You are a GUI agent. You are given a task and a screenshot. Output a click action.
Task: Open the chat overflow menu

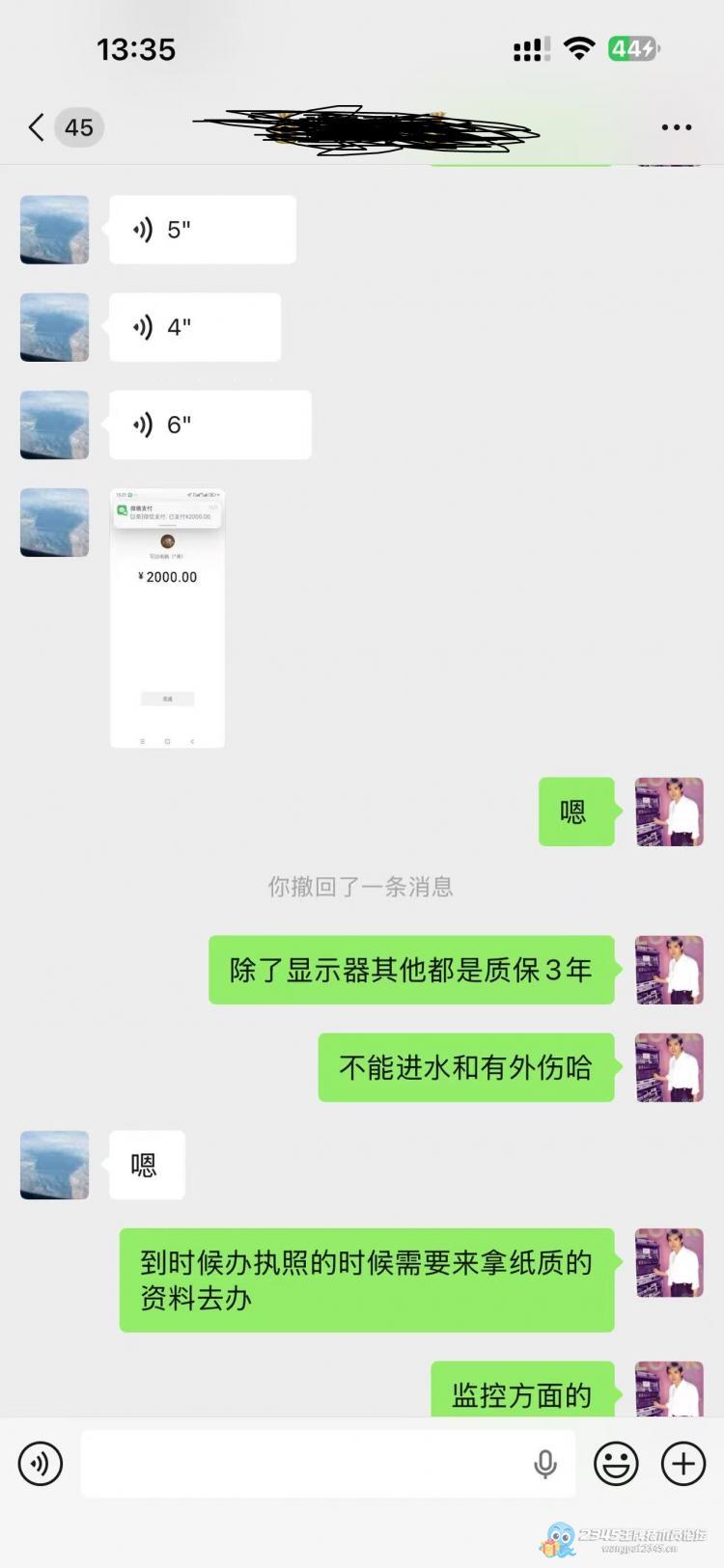pyautogui.click(x=676, y=127)
